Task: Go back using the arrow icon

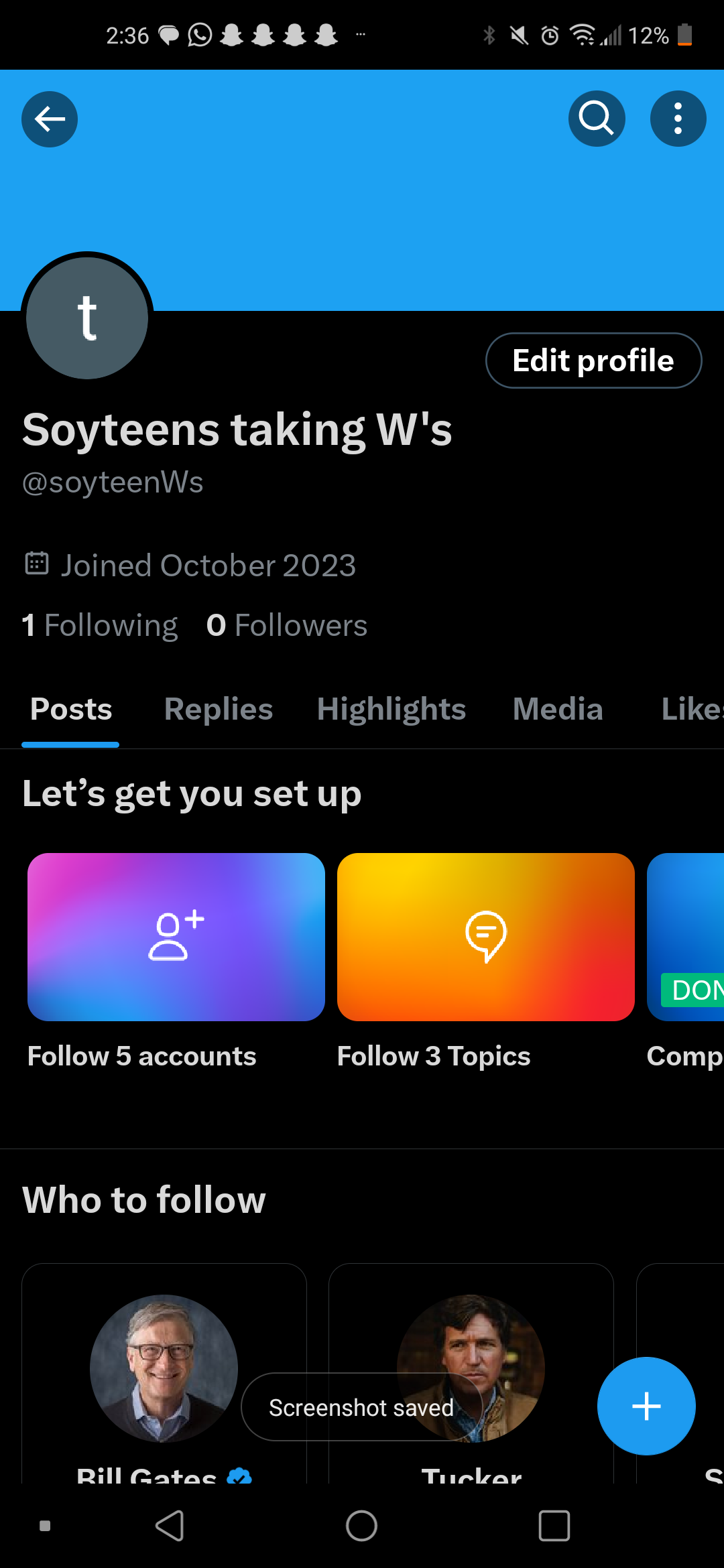Action: 50,119
